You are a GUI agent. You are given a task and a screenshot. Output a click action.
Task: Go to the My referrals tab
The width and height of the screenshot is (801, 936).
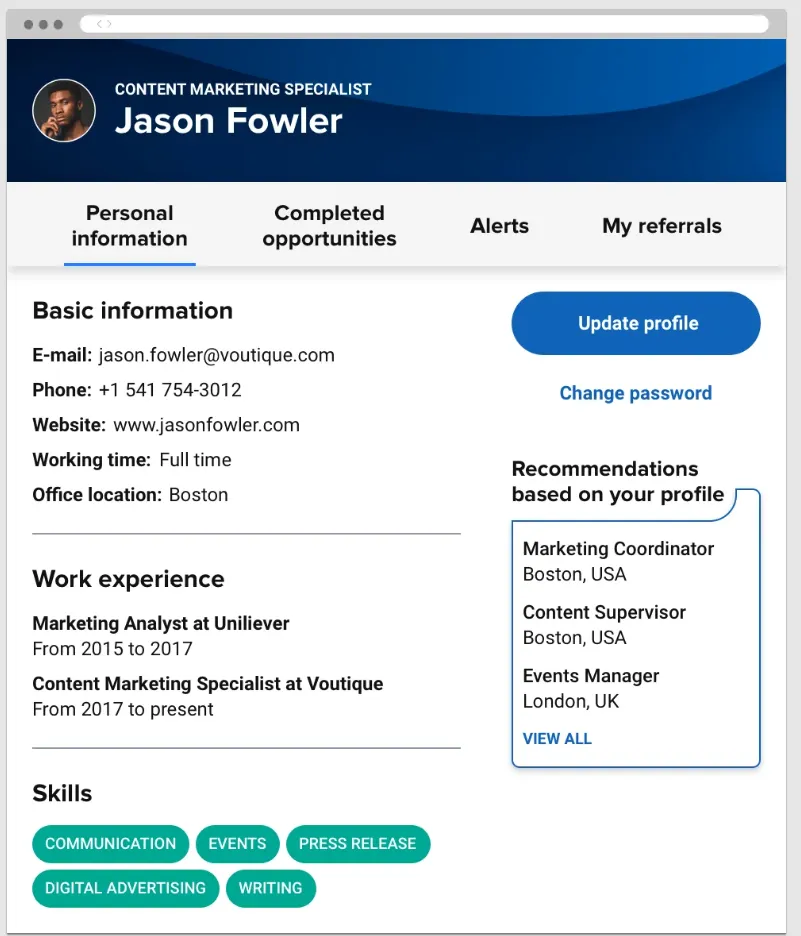661,226
